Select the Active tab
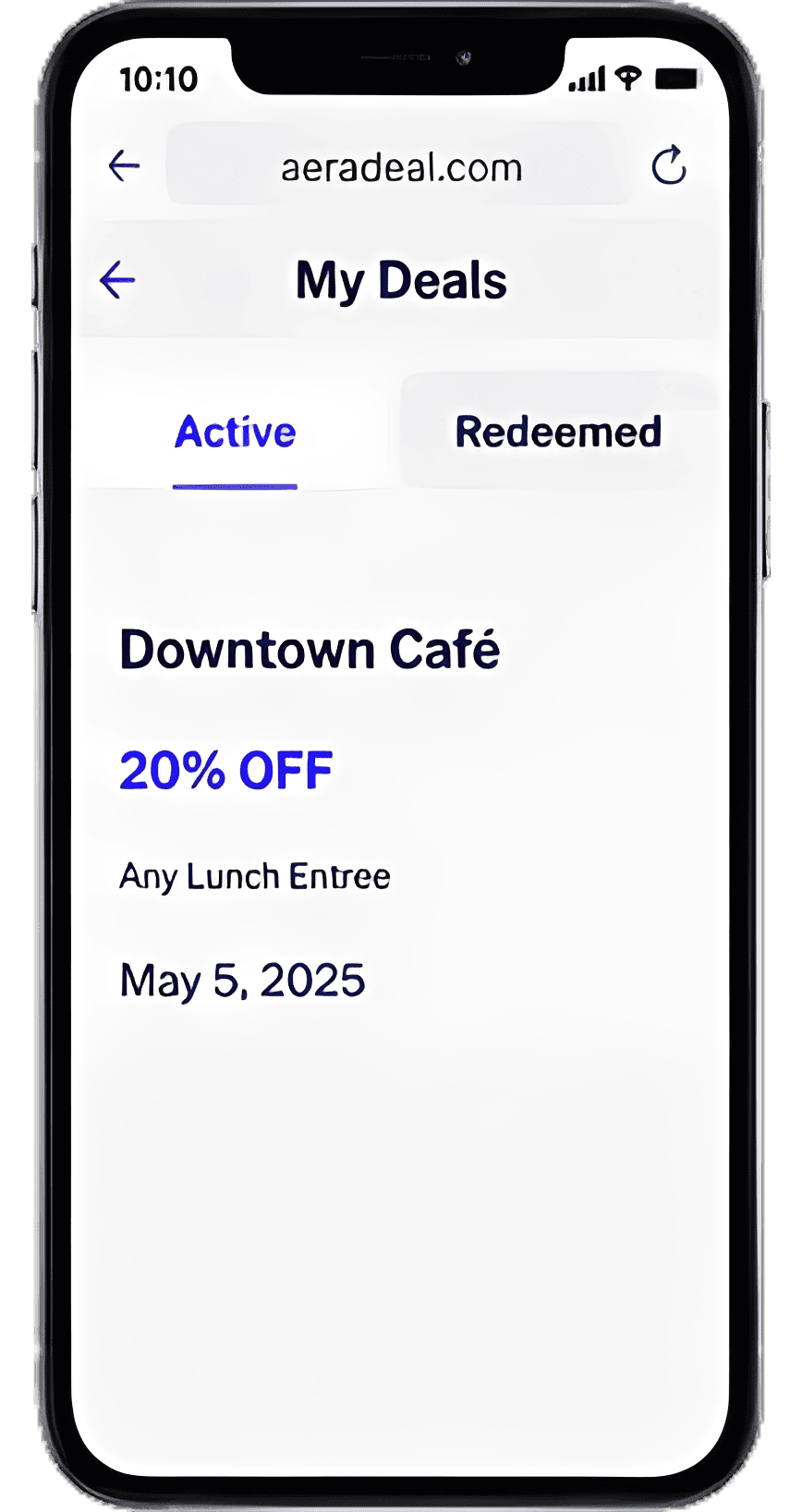 (236, 432)
